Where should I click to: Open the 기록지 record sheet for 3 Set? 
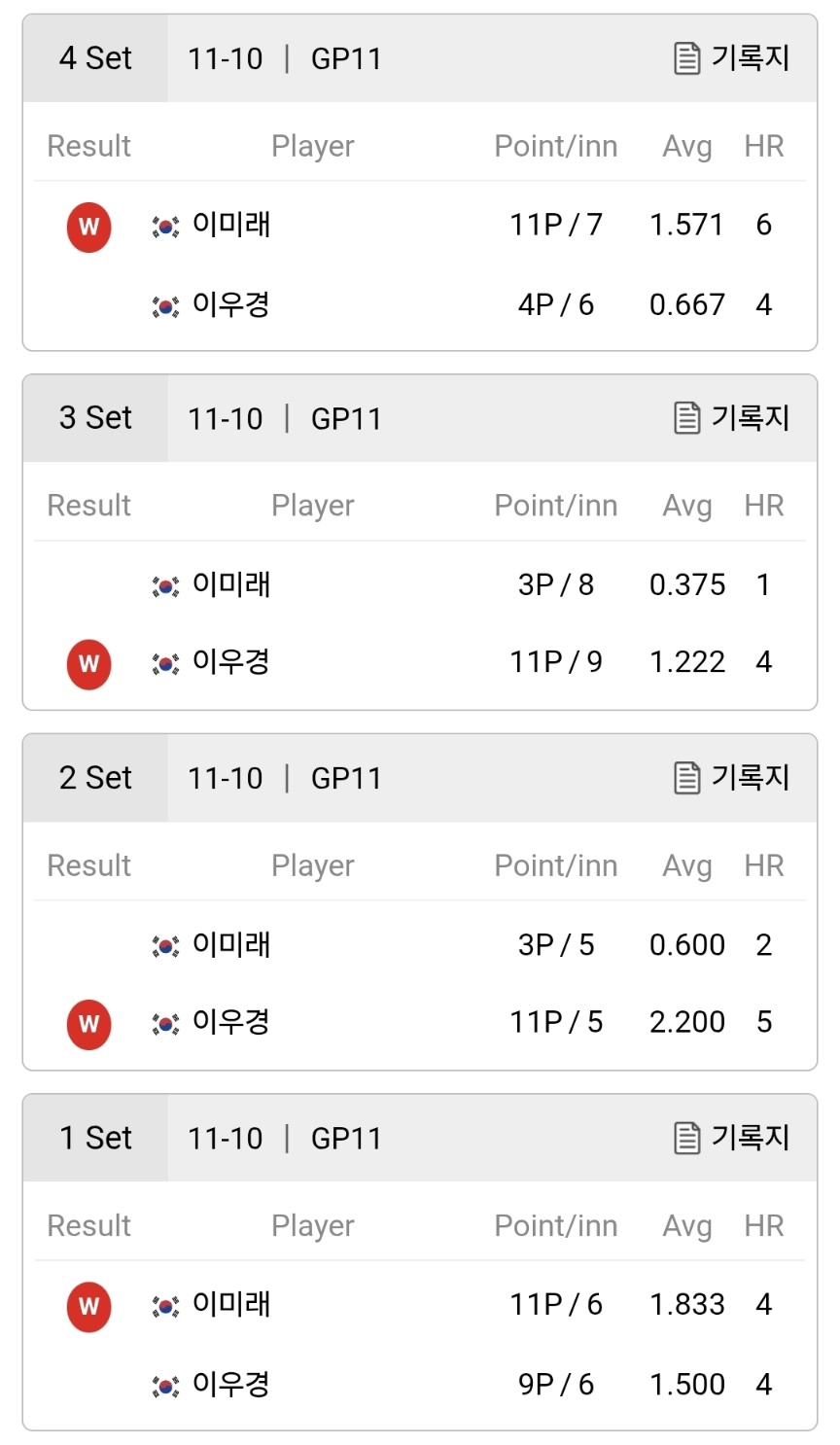[x=732, y=418]
